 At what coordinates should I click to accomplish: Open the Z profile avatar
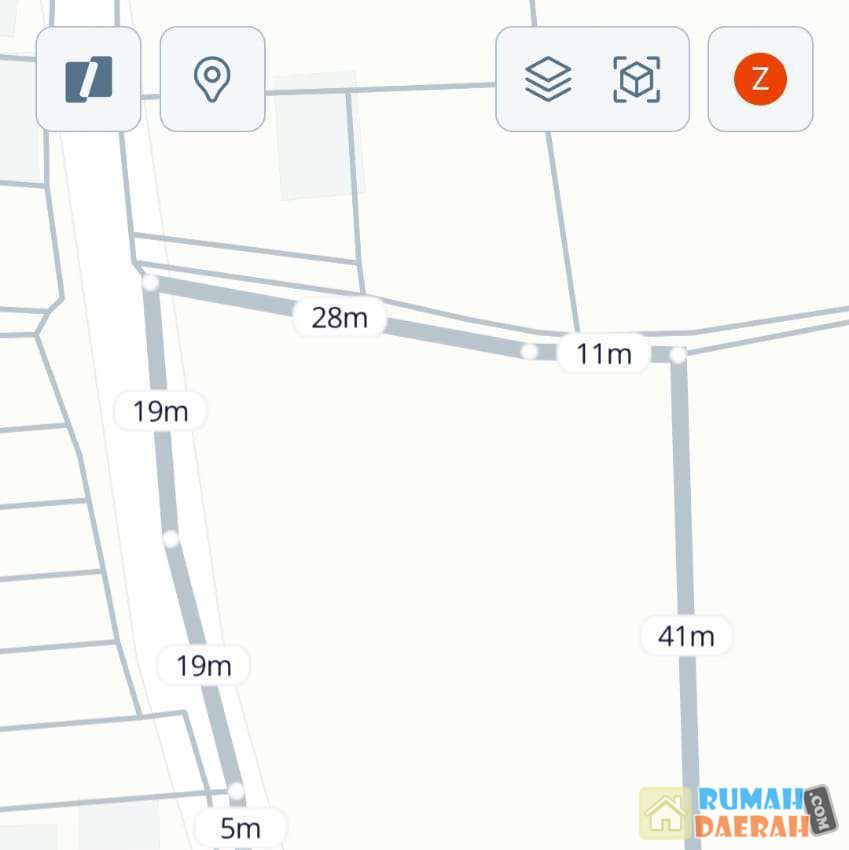click(x=760, y=79)
